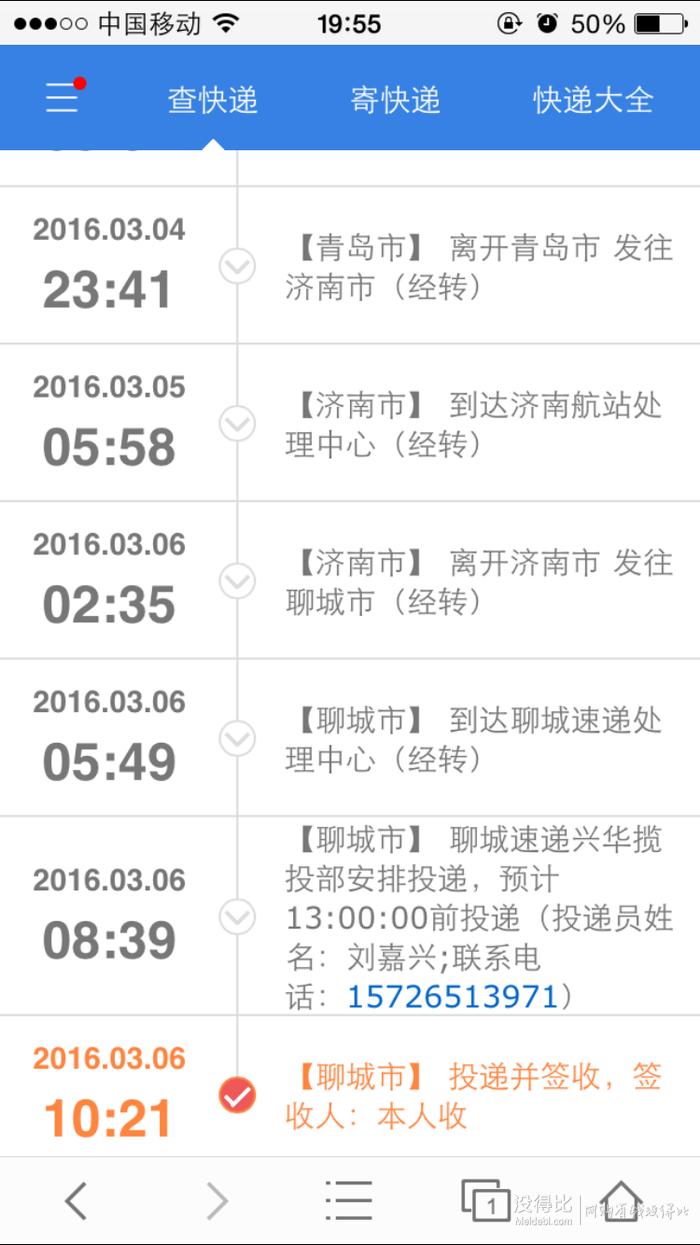Viewport: 700px width, 1245px height.
Task: Go back in browser toolbar
Action: coord(76,1200)
